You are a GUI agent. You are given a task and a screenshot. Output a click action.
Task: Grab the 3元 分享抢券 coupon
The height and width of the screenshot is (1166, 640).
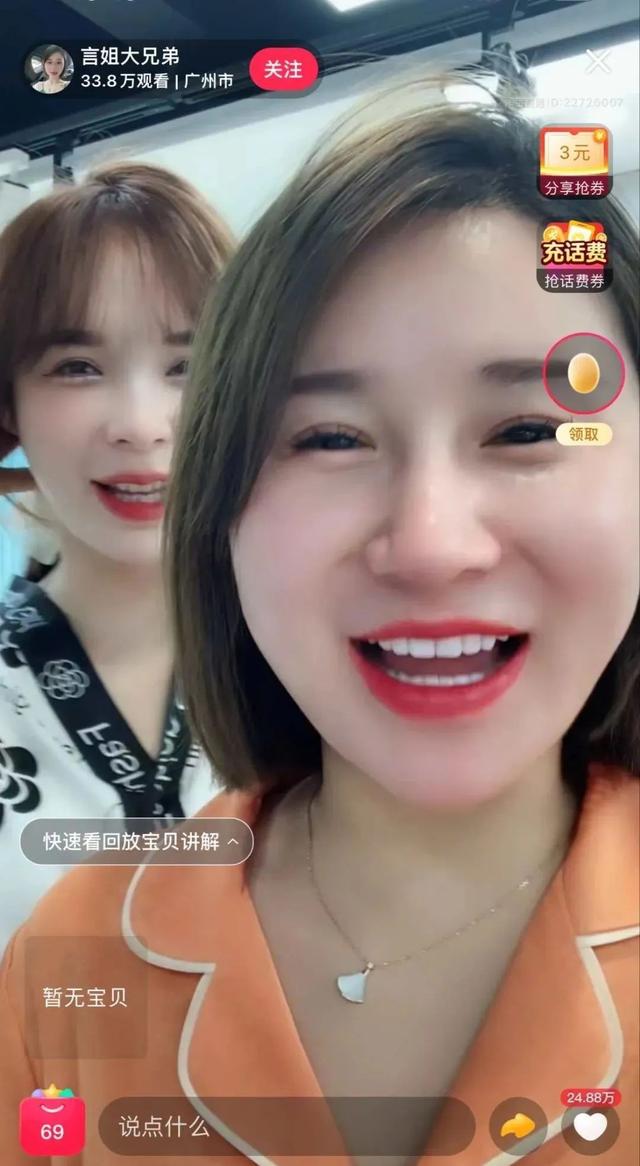pyautogui.click(x=574, y=162)
